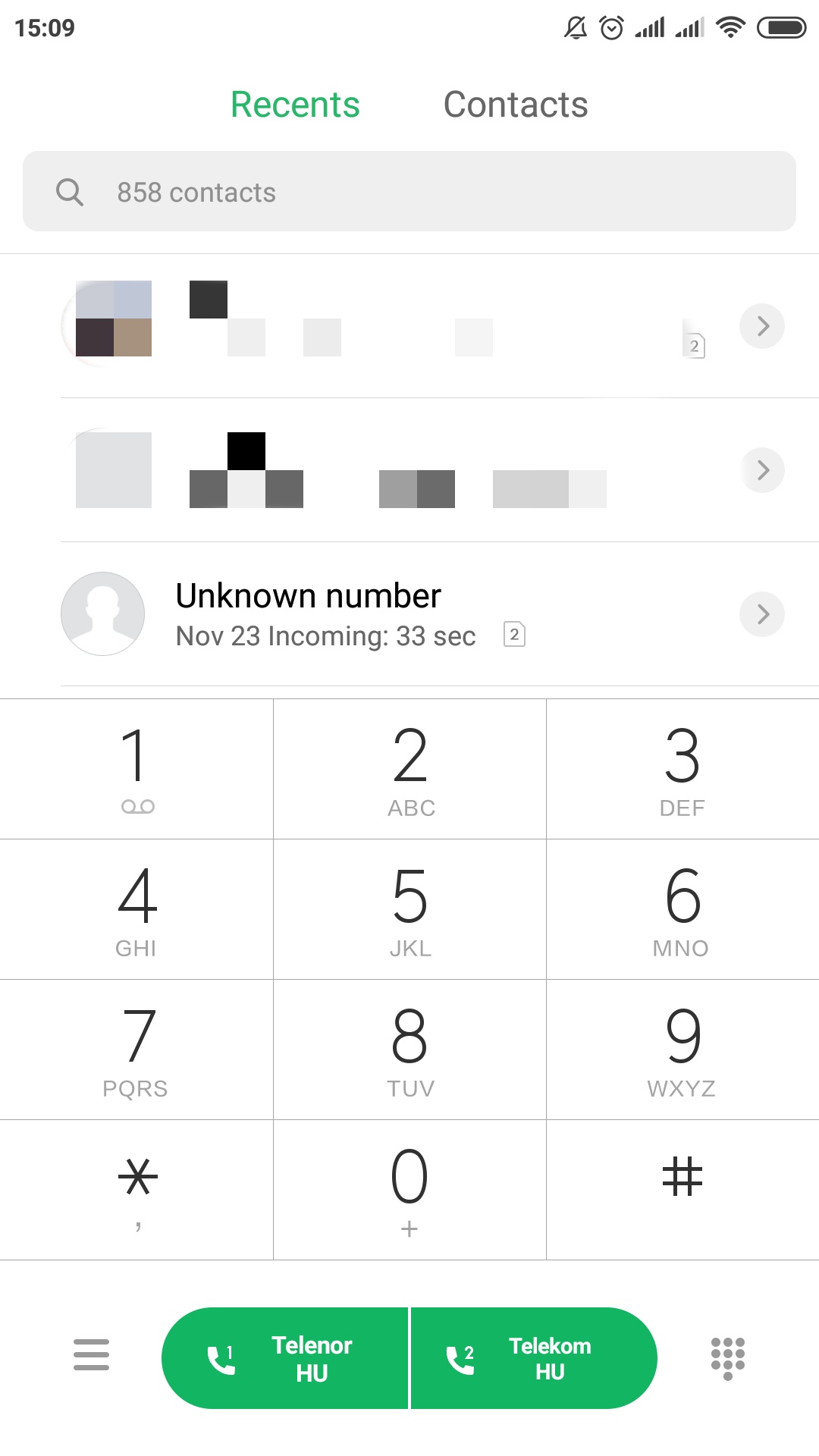
Task: Dial digit 9 WXYZ key
Action: pyautogui.click(x=682, y=1050)
